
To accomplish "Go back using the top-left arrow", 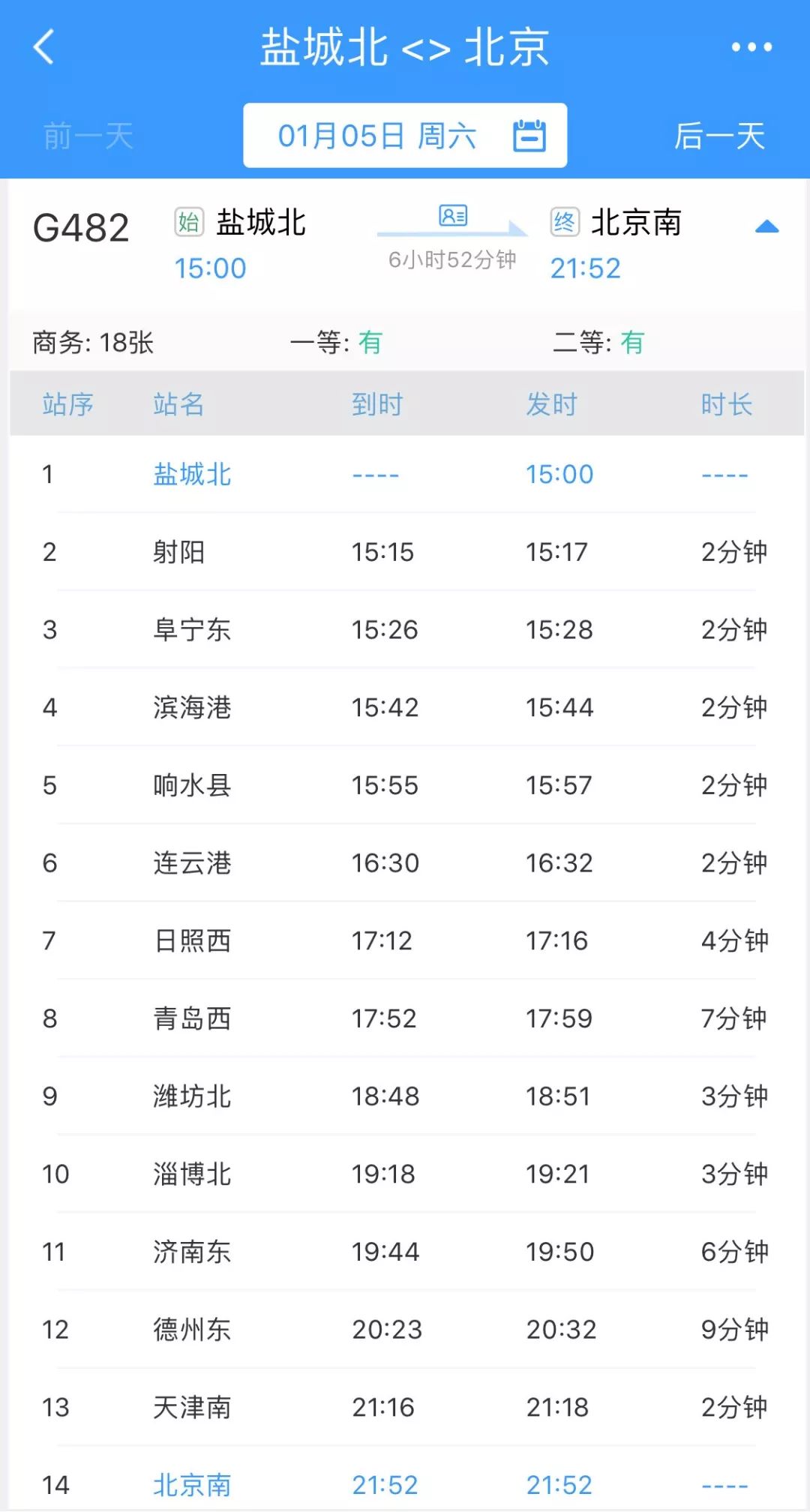I will [44, 47].
